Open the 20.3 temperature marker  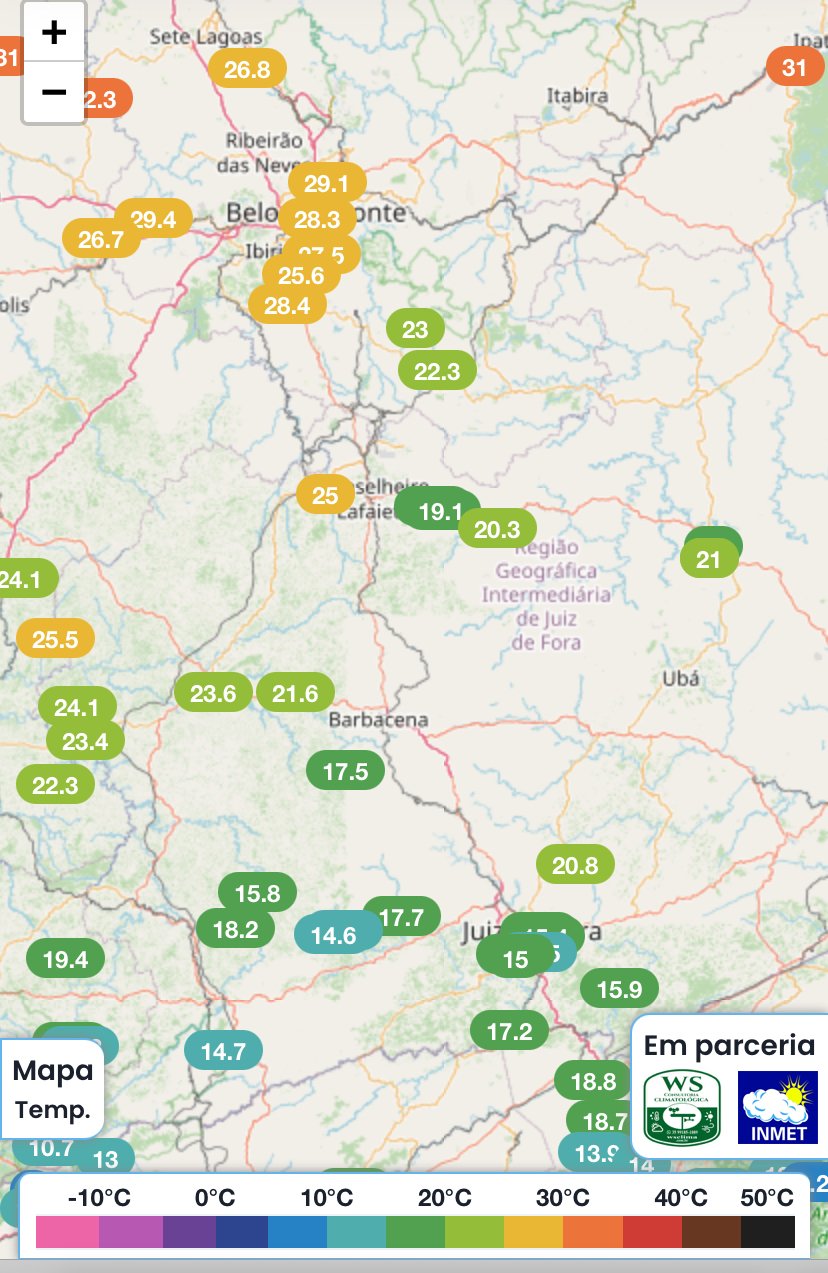pyautogui.click(x=497, y=529)
